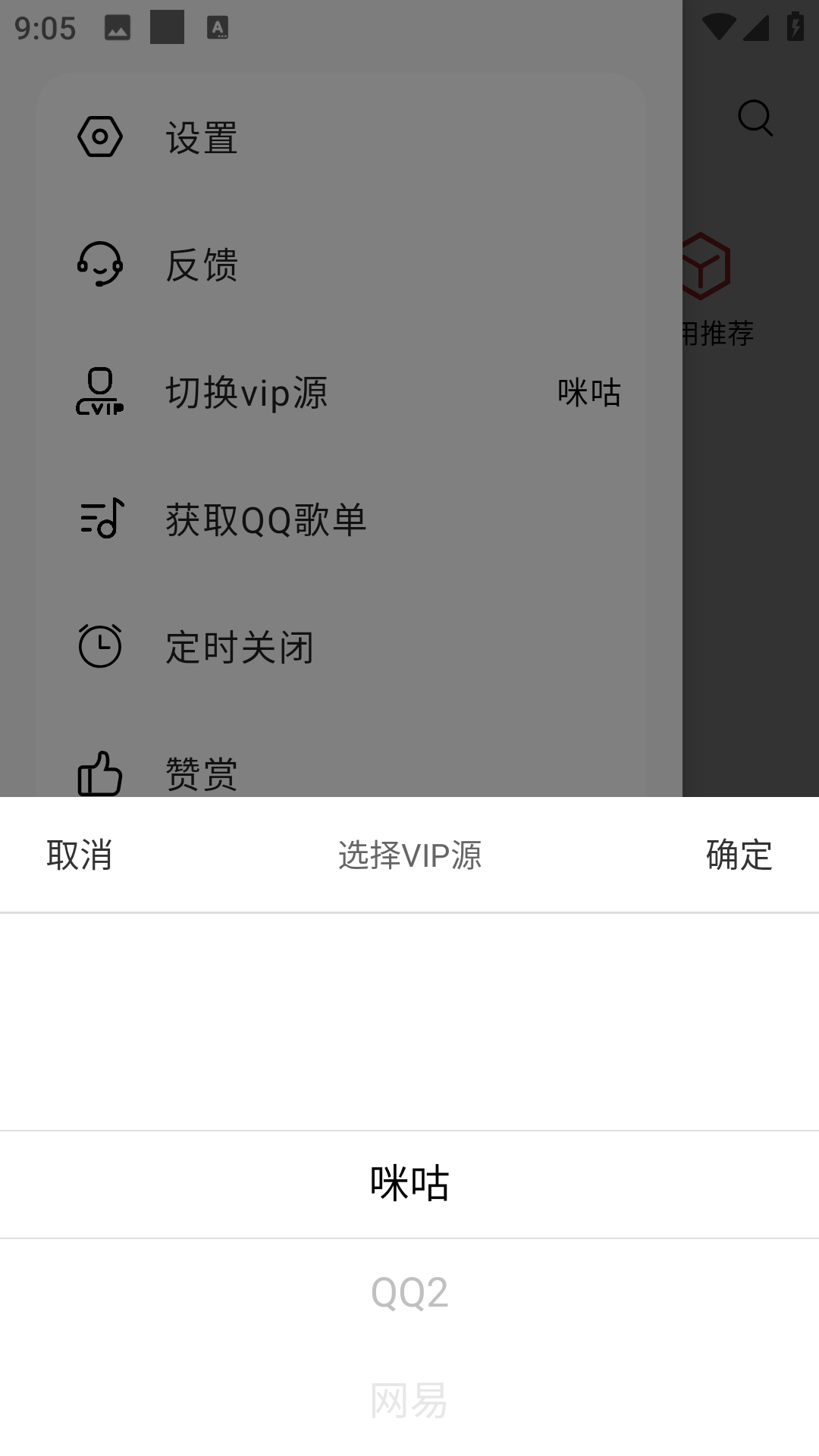Tap the current source label 咪咕
This screenshot has height=1456, width=819.
click(588, 394)
